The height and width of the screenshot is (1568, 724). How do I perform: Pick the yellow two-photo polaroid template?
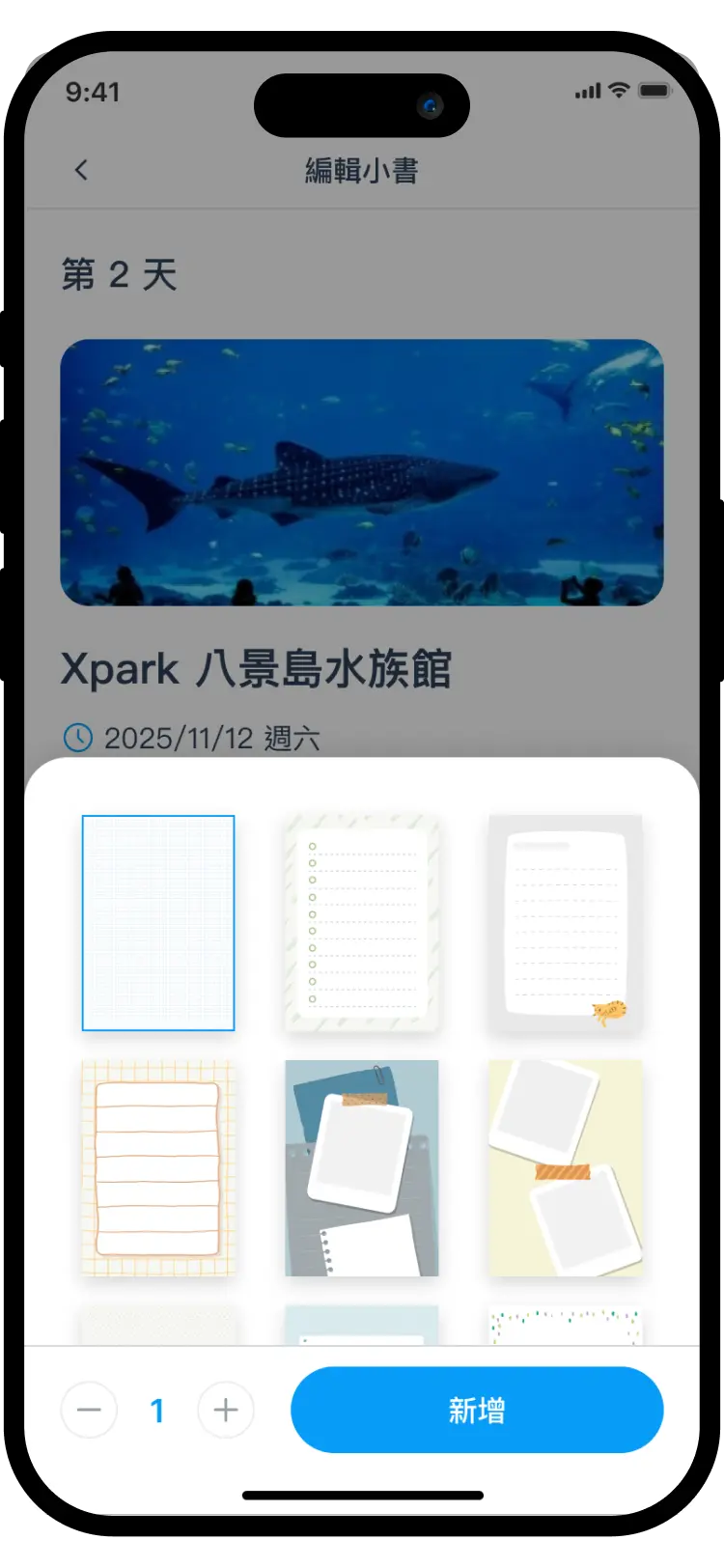click(x=566, y=1167)
